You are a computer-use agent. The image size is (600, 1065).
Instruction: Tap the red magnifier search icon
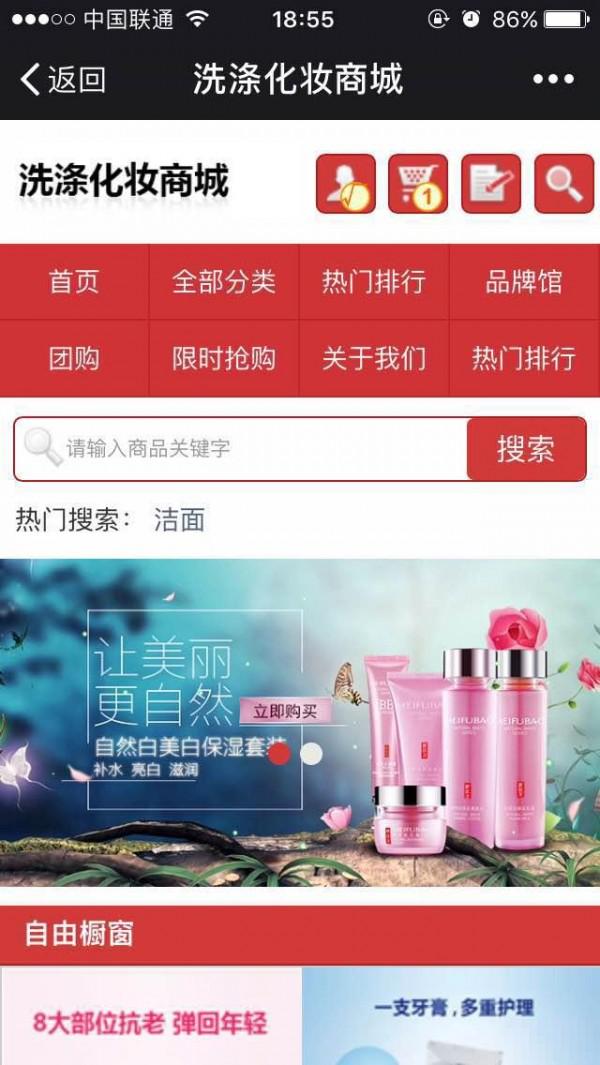[564, 184]
